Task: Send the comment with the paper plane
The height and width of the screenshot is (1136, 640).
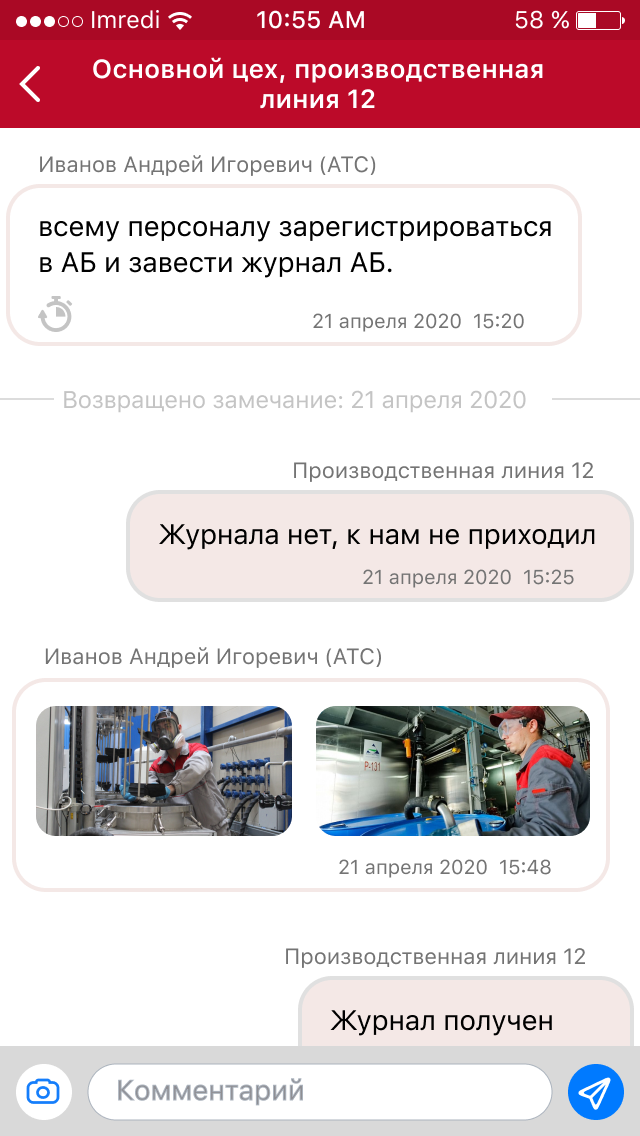Action: (x=595, y=1092)
